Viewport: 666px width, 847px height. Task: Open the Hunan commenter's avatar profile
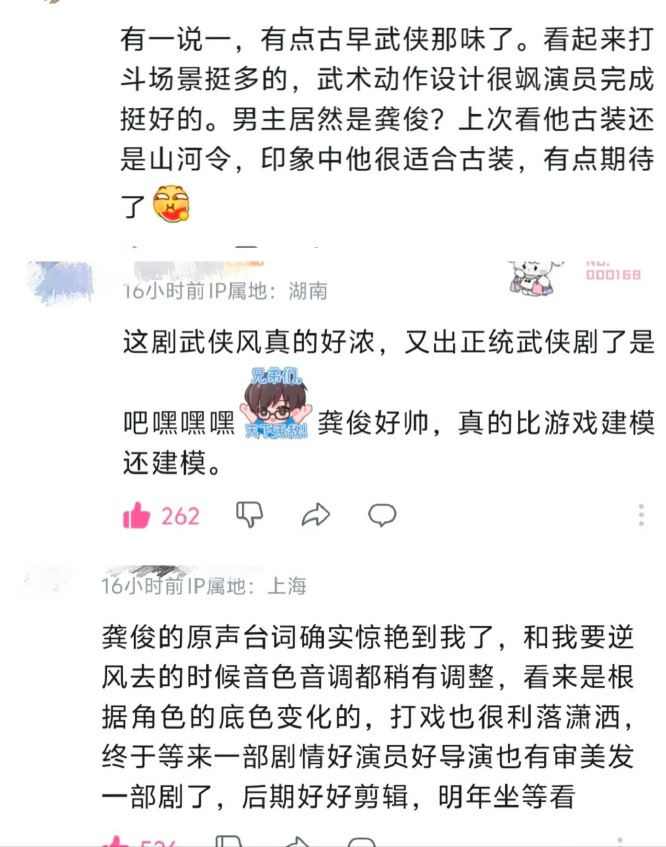click(62, 284)
